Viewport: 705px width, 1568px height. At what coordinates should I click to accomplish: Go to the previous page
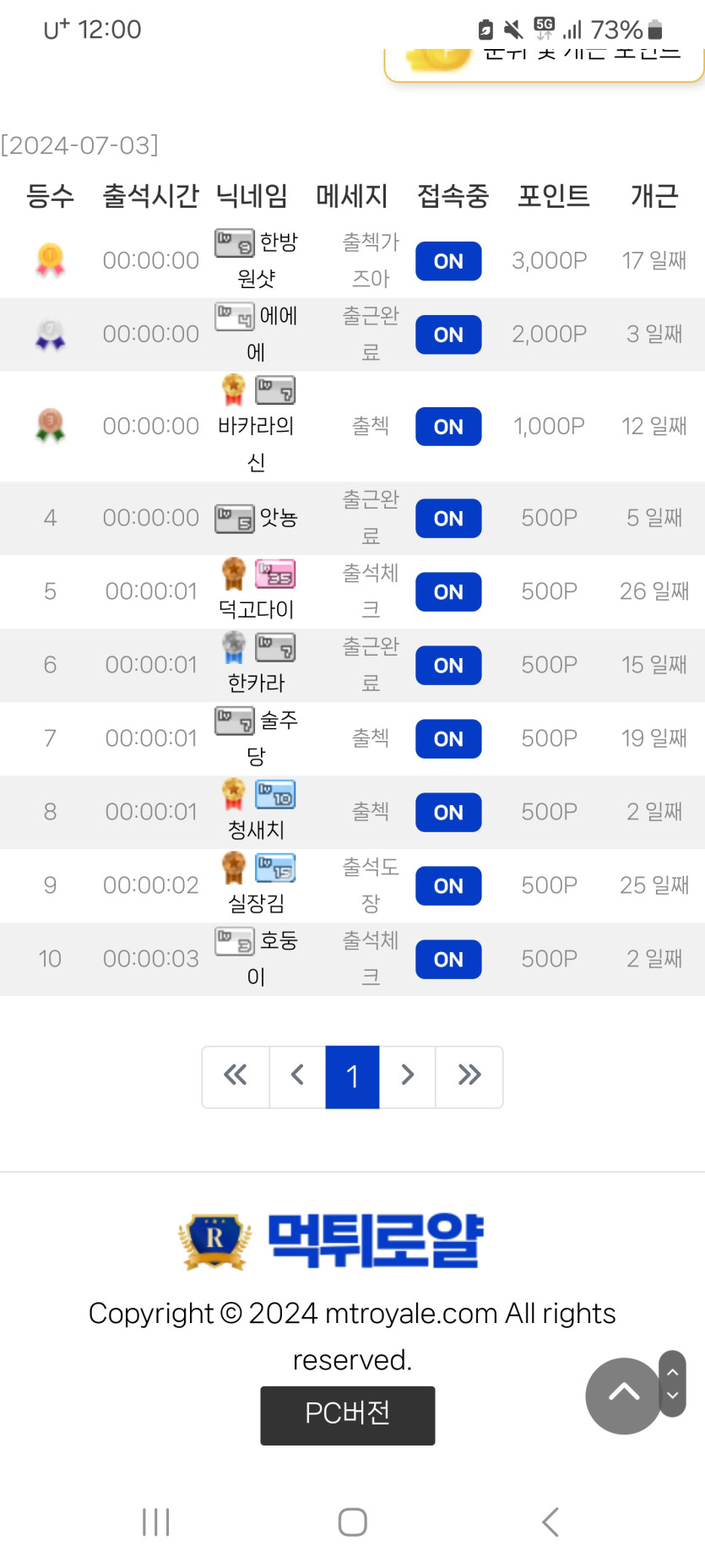coord(297,1075)
